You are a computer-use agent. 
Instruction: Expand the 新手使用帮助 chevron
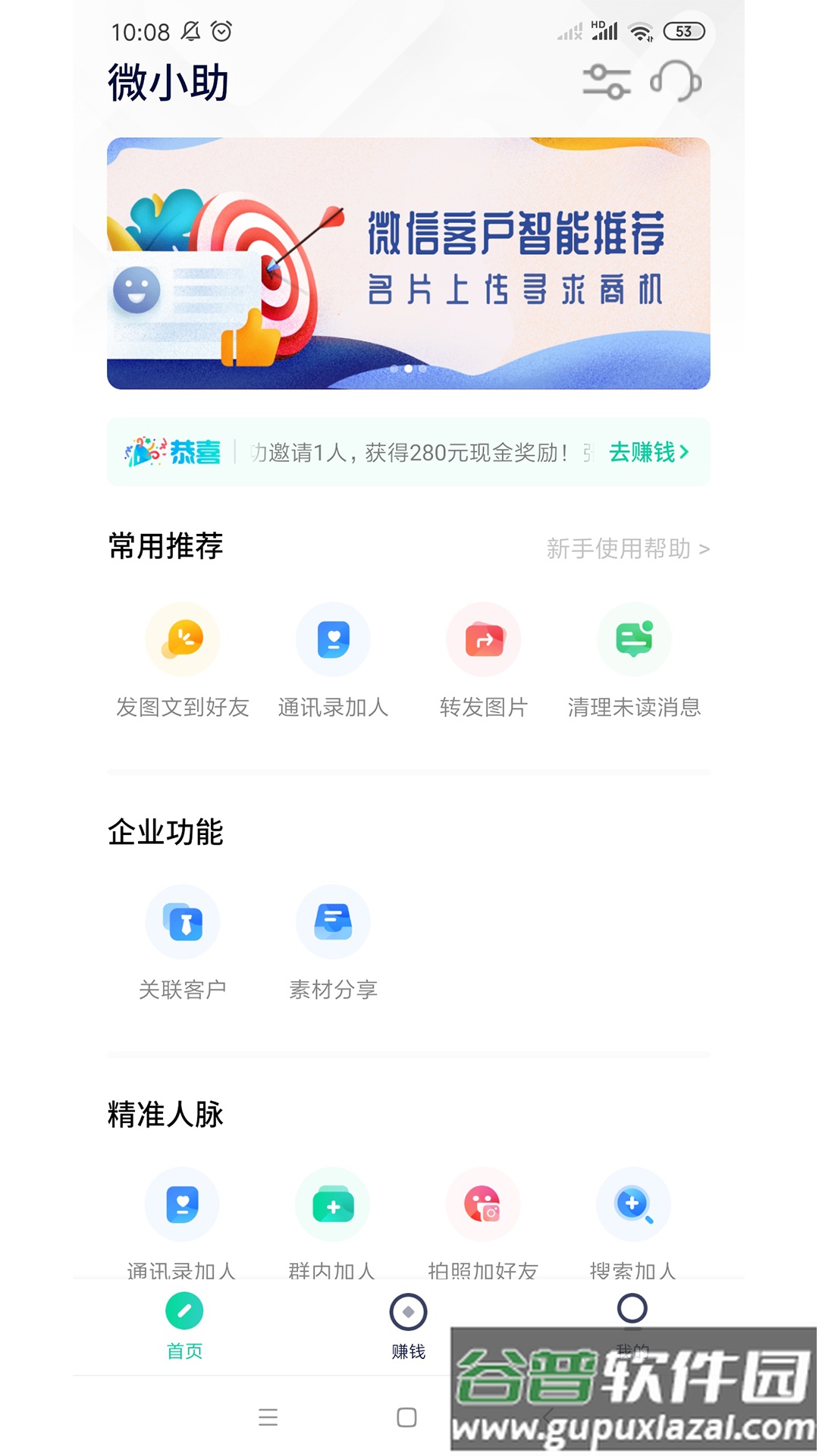704,551
